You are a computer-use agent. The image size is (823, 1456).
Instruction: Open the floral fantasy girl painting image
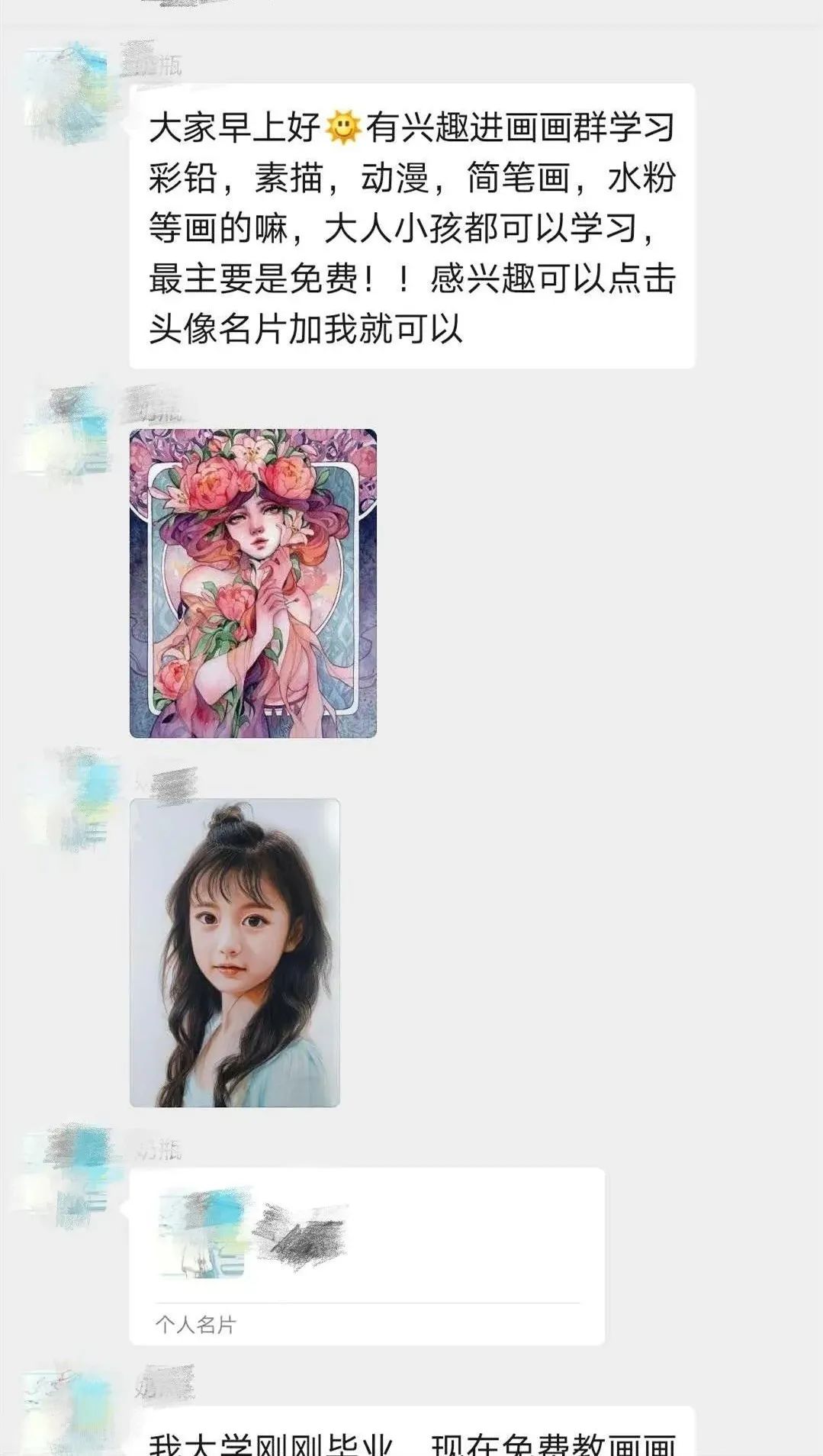pos(253,583)
